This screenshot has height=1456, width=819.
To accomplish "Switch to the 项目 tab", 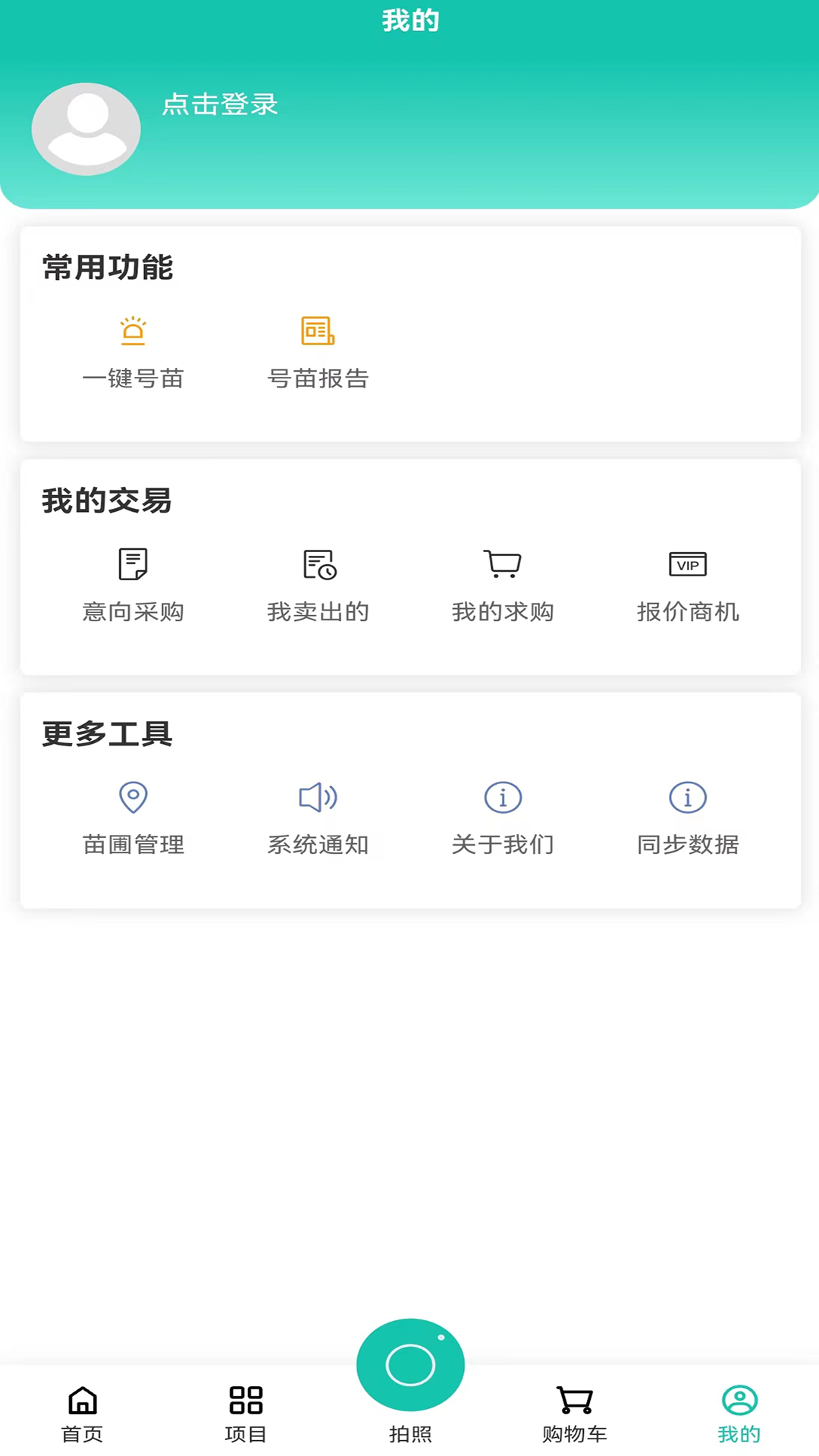I will (x=246, y=1414).
